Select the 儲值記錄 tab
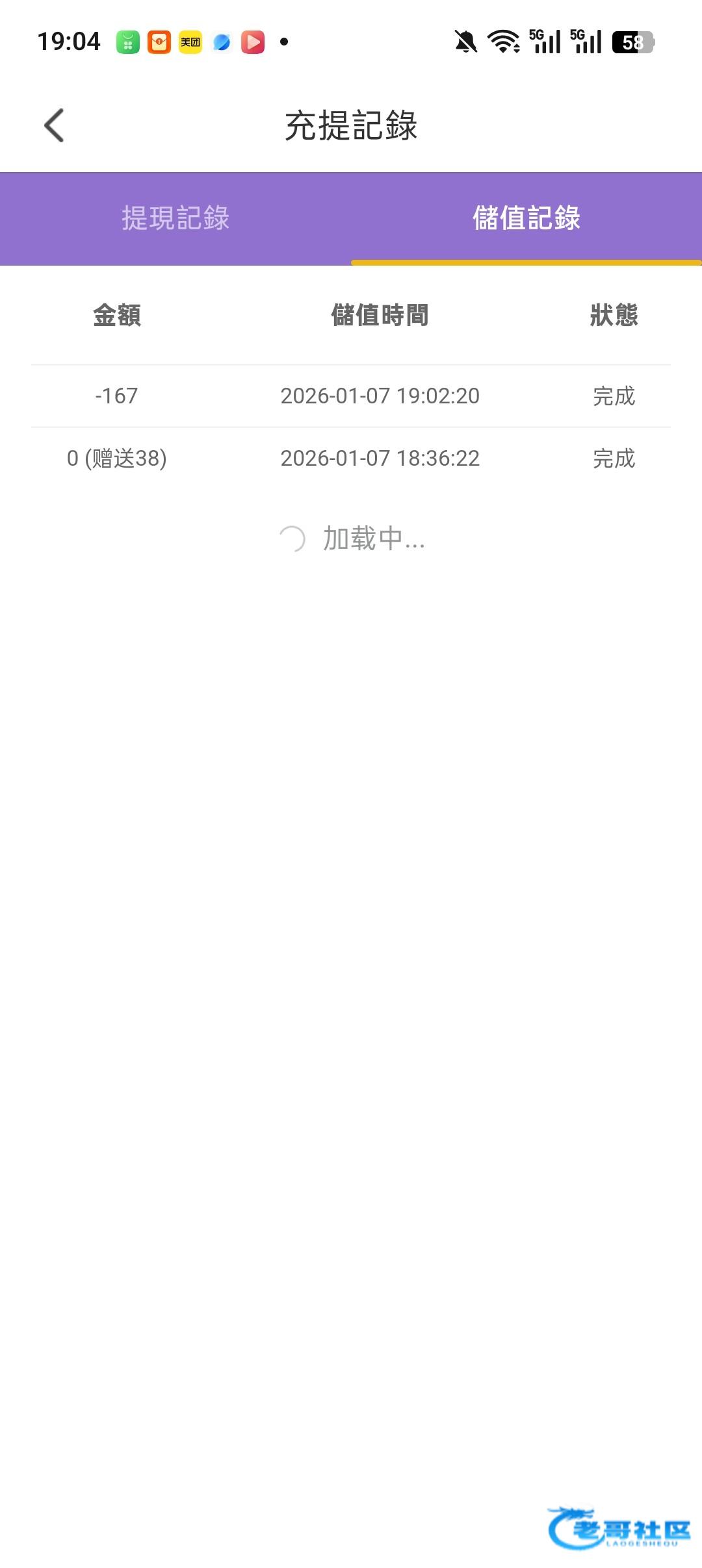702x1568 pixels. tap(526, 218)
